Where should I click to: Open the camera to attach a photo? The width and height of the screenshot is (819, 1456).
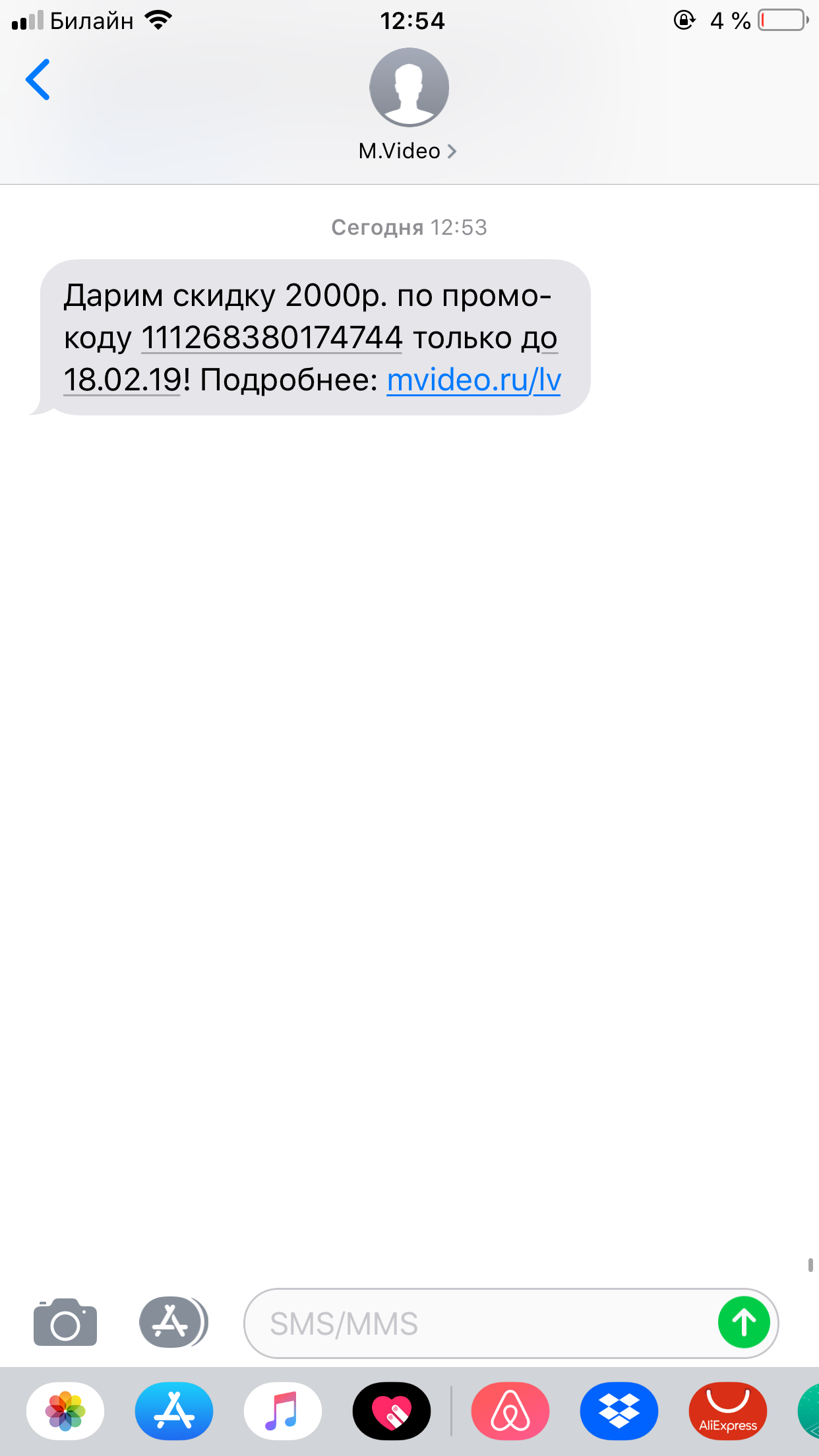[65, 1322]
